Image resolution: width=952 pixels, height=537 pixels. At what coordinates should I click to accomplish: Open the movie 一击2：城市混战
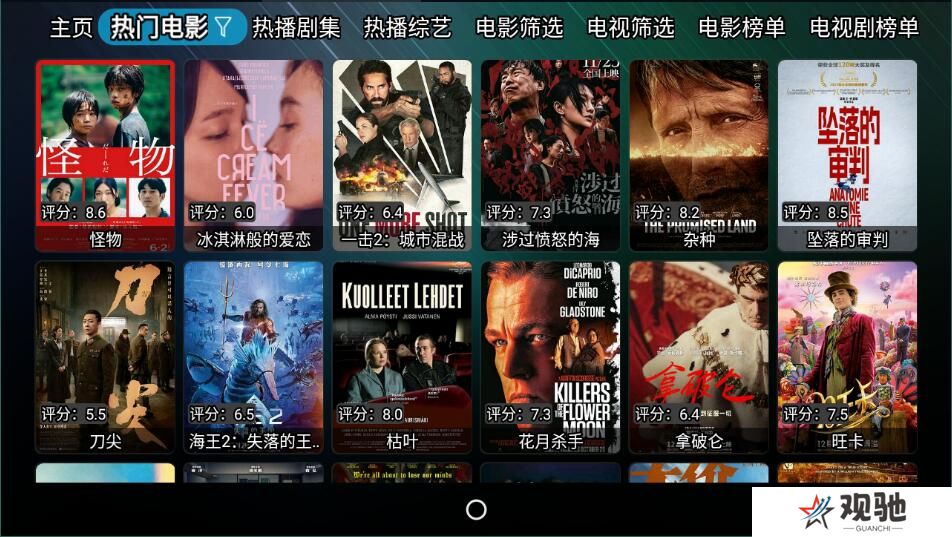[x=402, y=155]
